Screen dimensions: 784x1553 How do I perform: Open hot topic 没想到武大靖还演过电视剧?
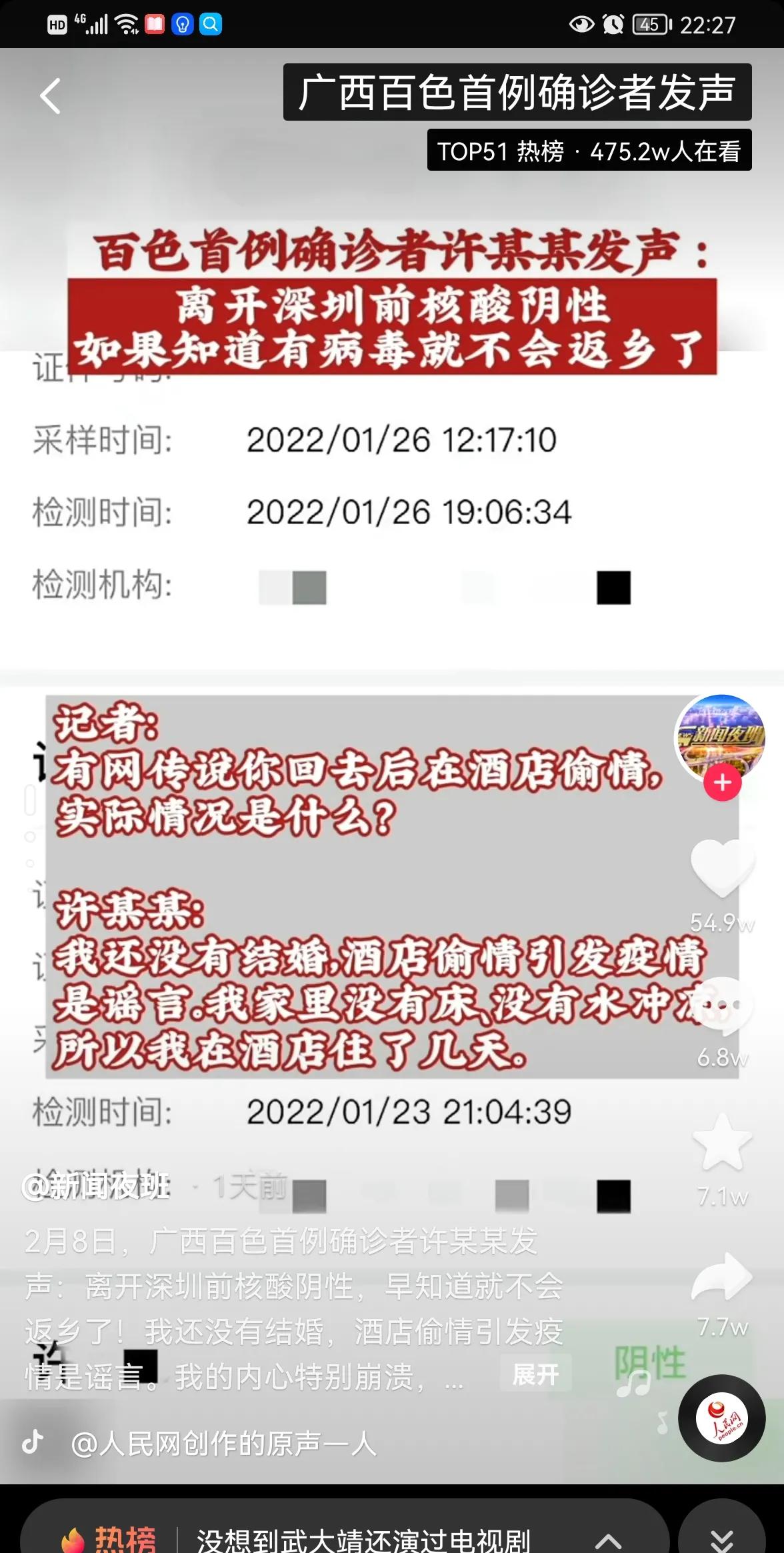point(363,1539)
